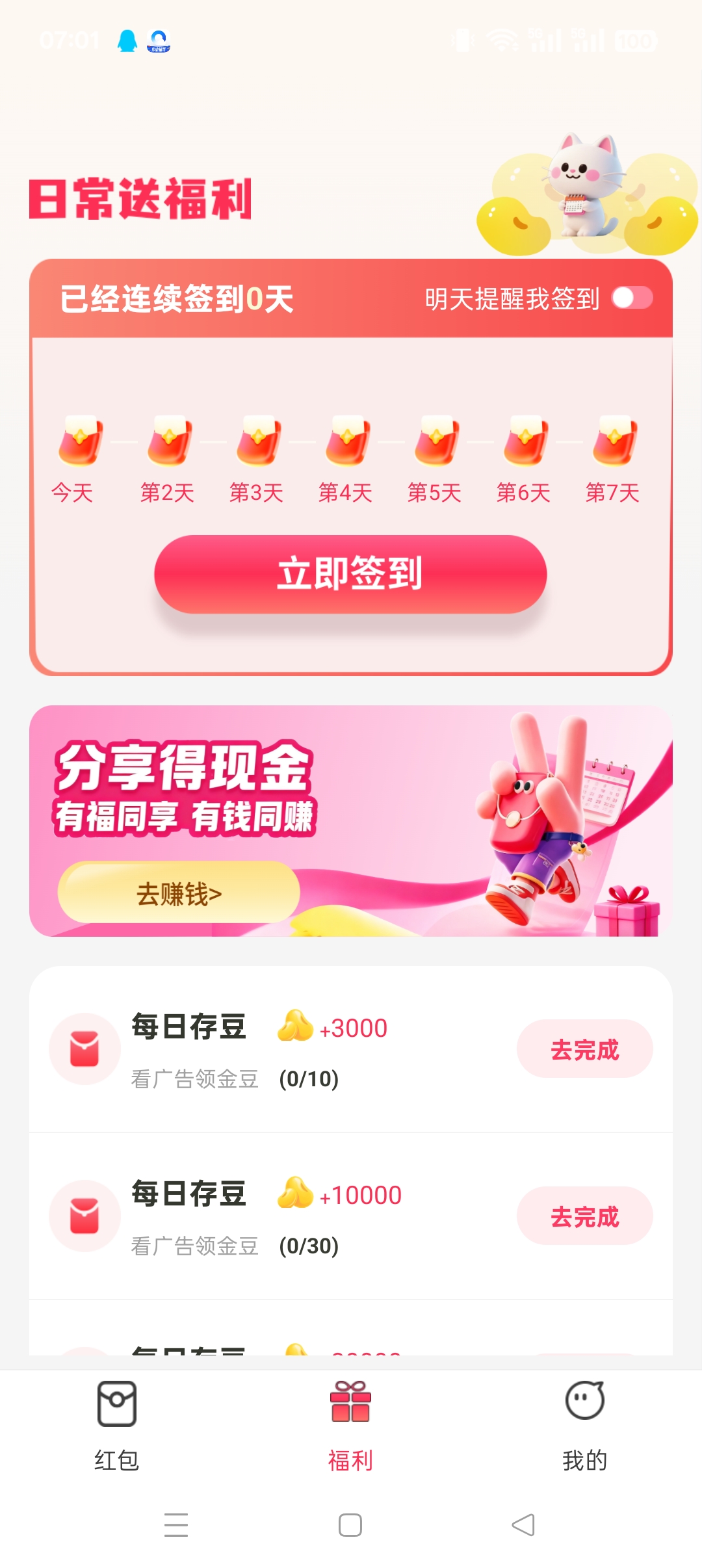This screenshot has height=1568, width=702.
Task: Tap the 立即签到 check-in button
Action: [350, 574]
